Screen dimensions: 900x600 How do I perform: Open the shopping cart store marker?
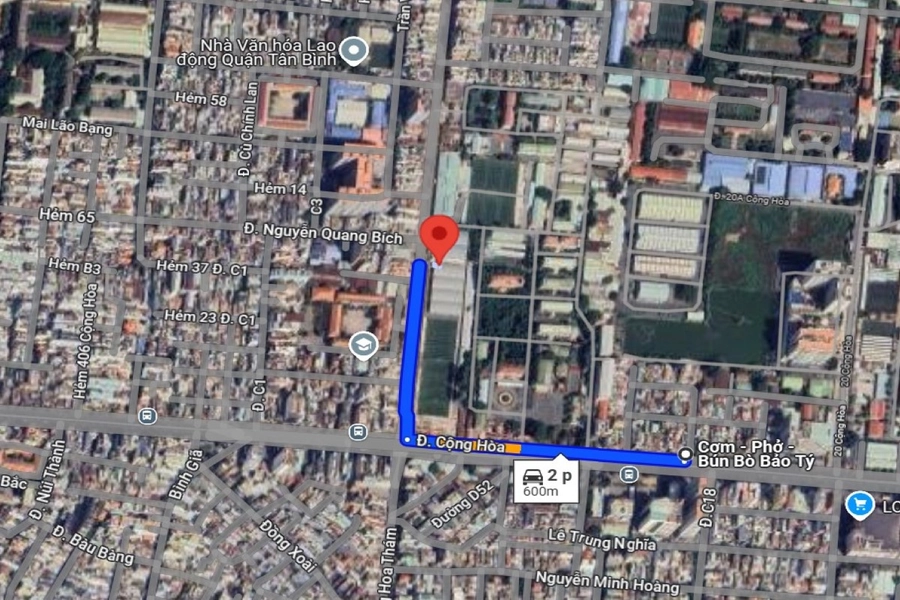[x=858, y=505]
